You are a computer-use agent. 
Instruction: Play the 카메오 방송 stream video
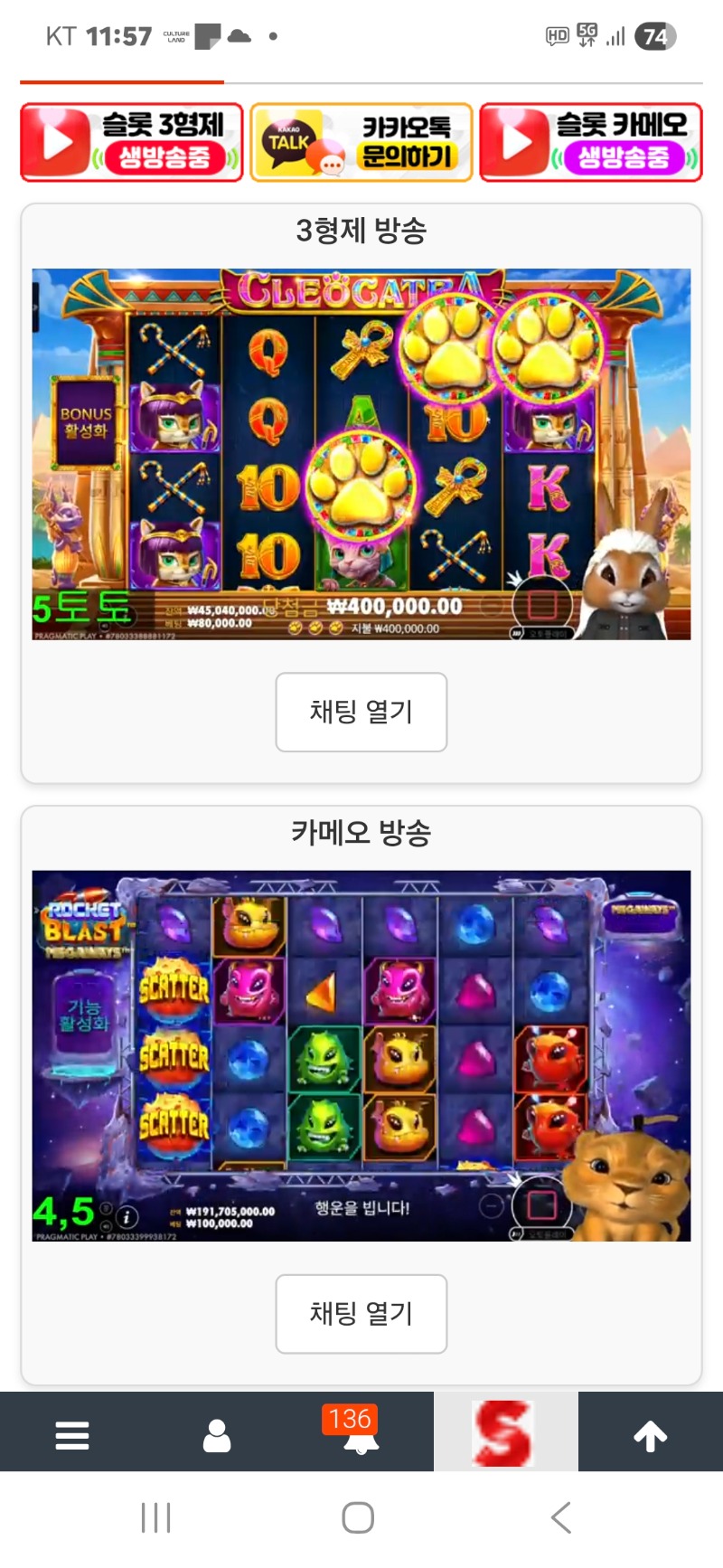pyautogui.click(x=361, y=1055)
